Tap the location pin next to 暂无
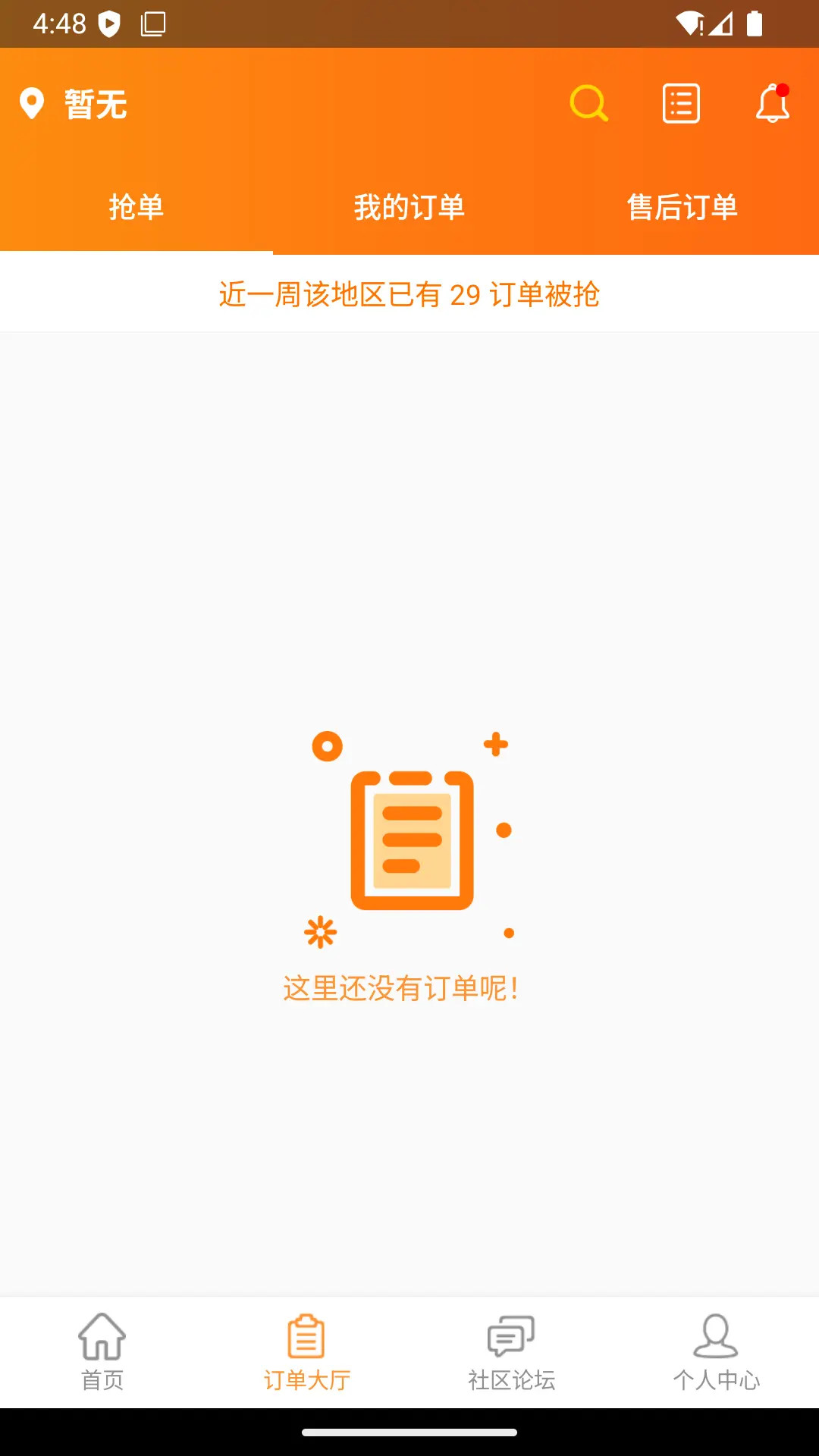819x1456 pixels. click(x=32, y=104)
